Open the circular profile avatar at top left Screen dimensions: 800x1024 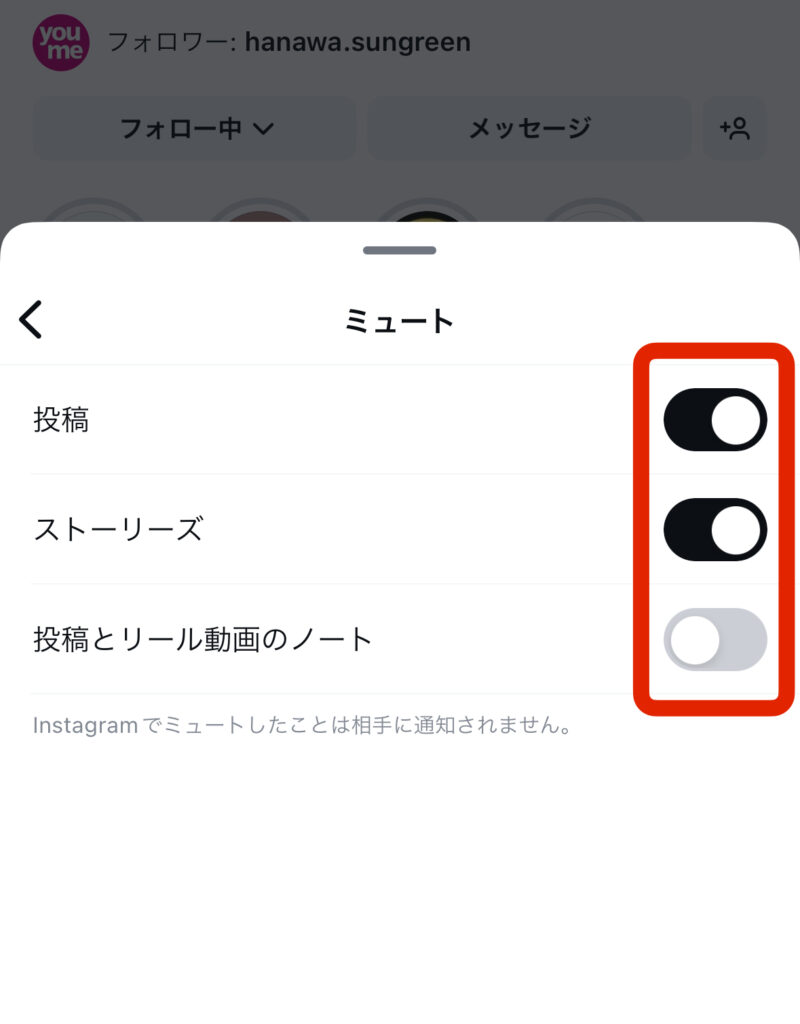pos(61,42)
